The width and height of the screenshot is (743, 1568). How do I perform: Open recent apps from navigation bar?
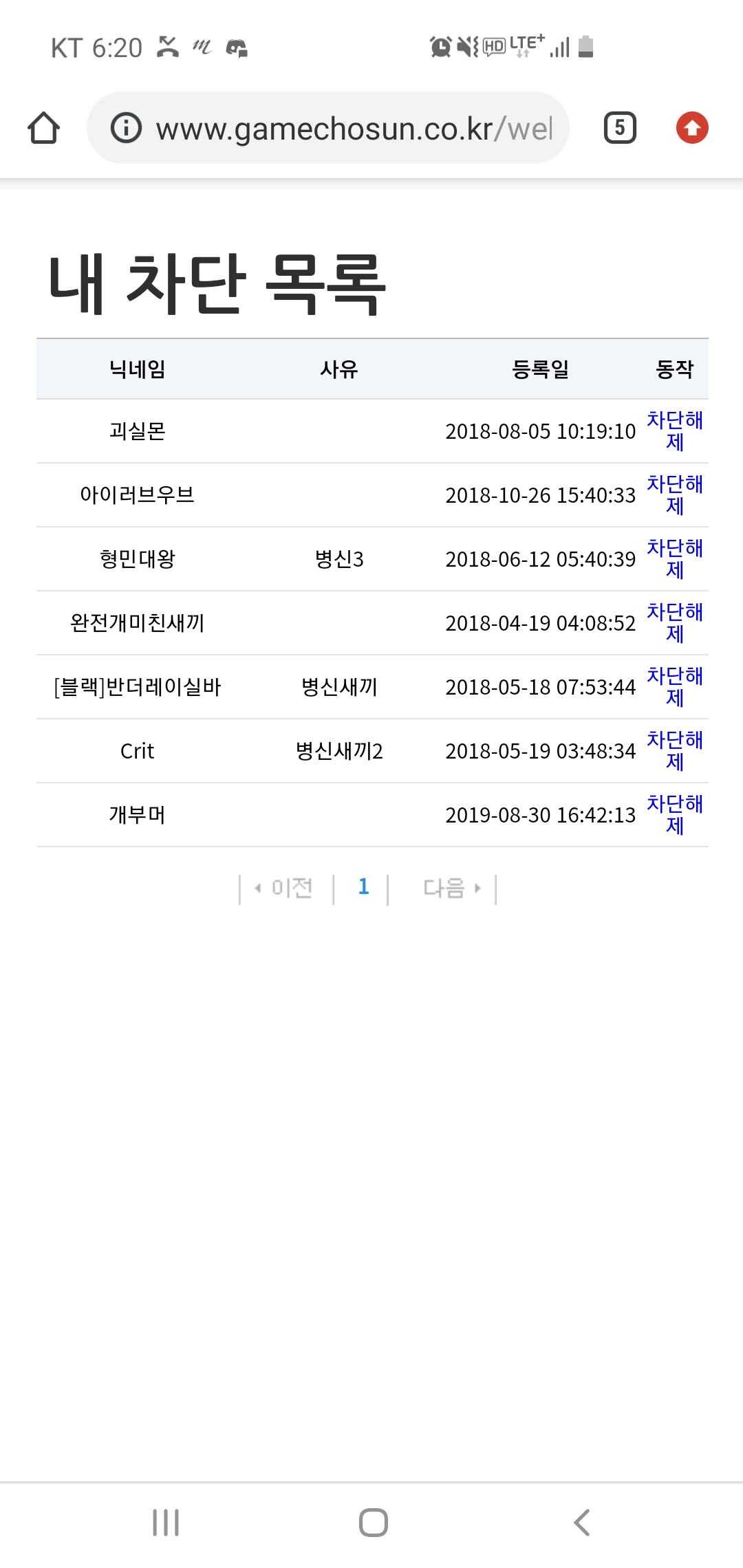click(x=166, y=1523)
